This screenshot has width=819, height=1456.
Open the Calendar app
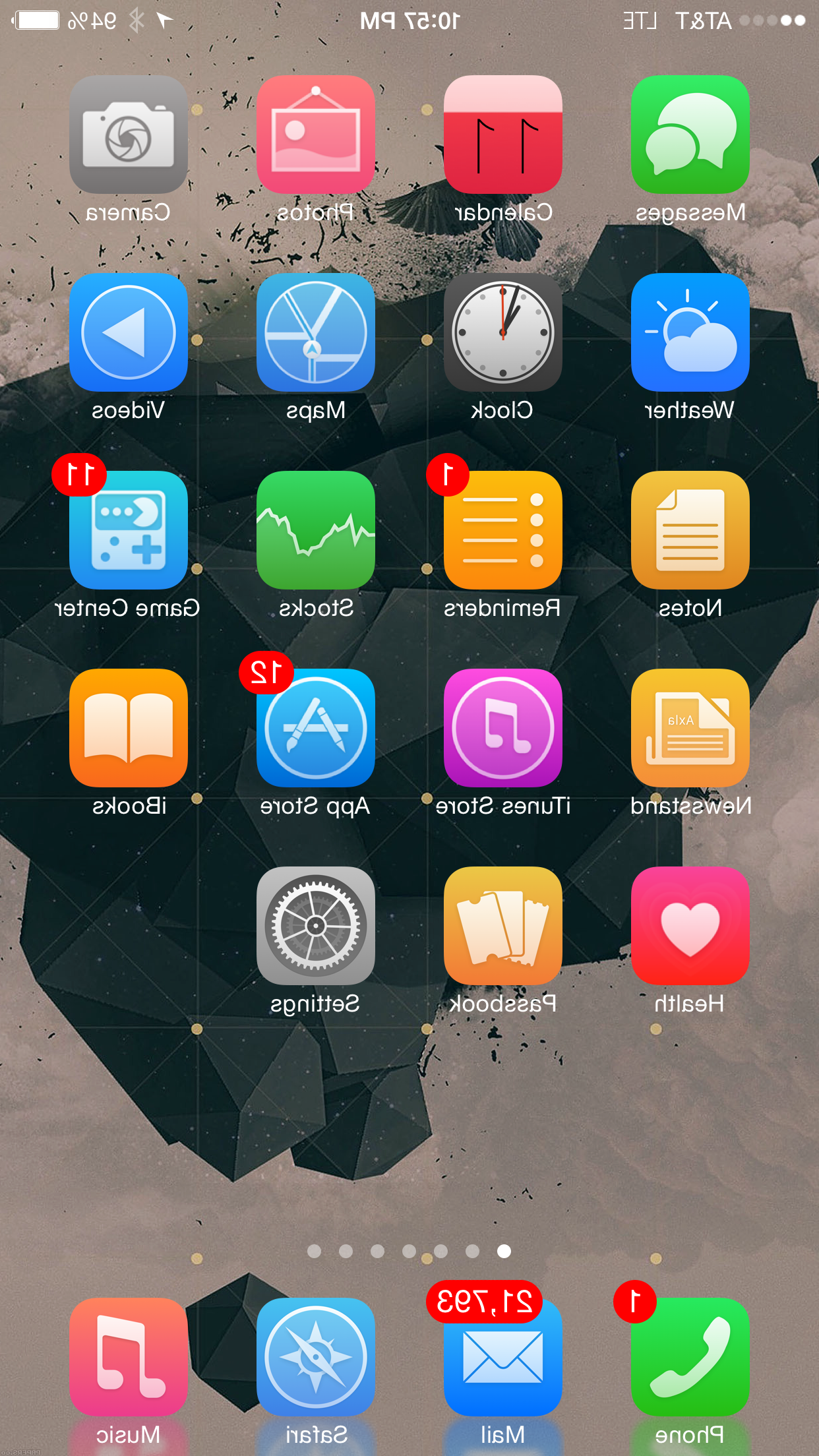click(503, 135)
